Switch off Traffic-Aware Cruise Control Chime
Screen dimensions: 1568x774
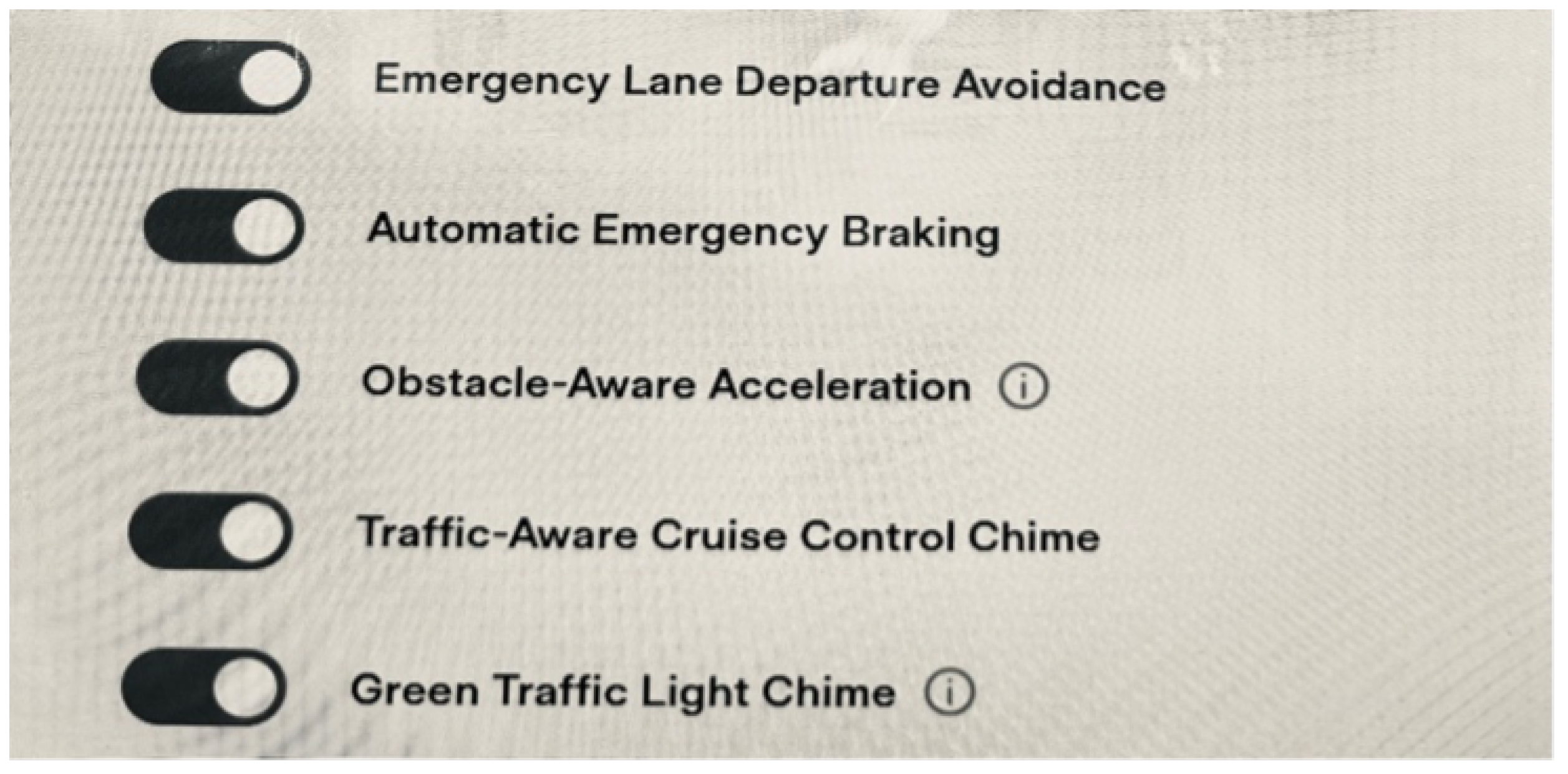point(210,531)
